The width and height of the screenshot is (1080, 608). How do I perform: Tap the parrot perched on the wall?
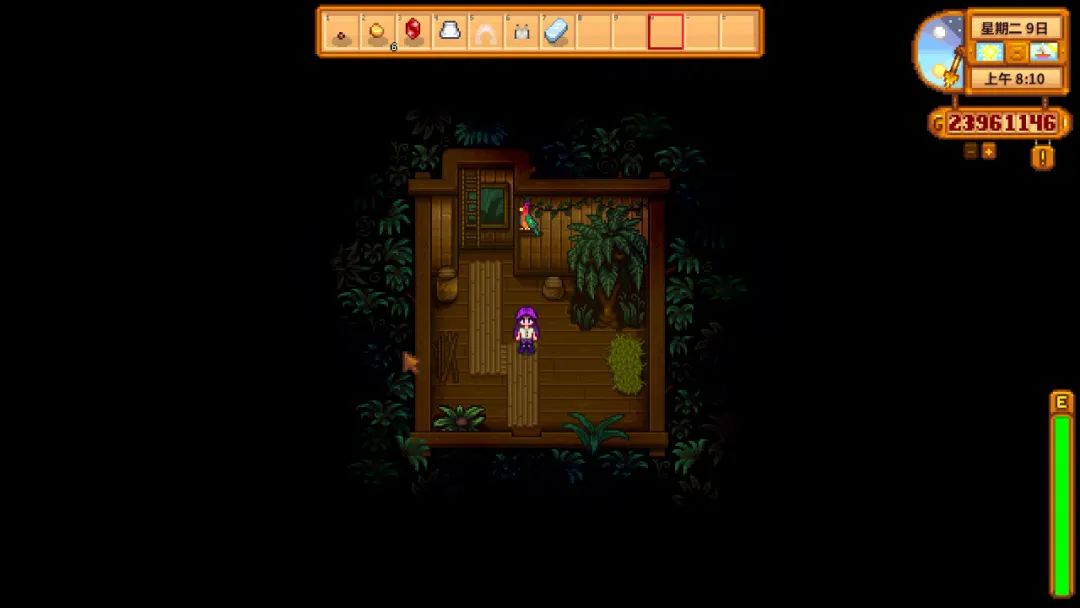527,218
